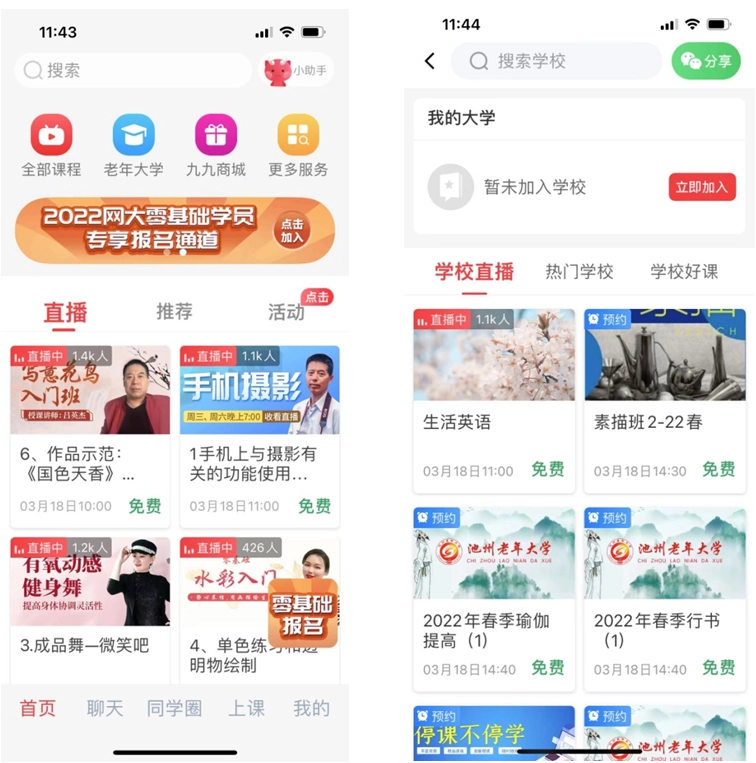The image size is (756, 763).
Task: Open the 手机摄影 live course card
Action: click(260, 435)
